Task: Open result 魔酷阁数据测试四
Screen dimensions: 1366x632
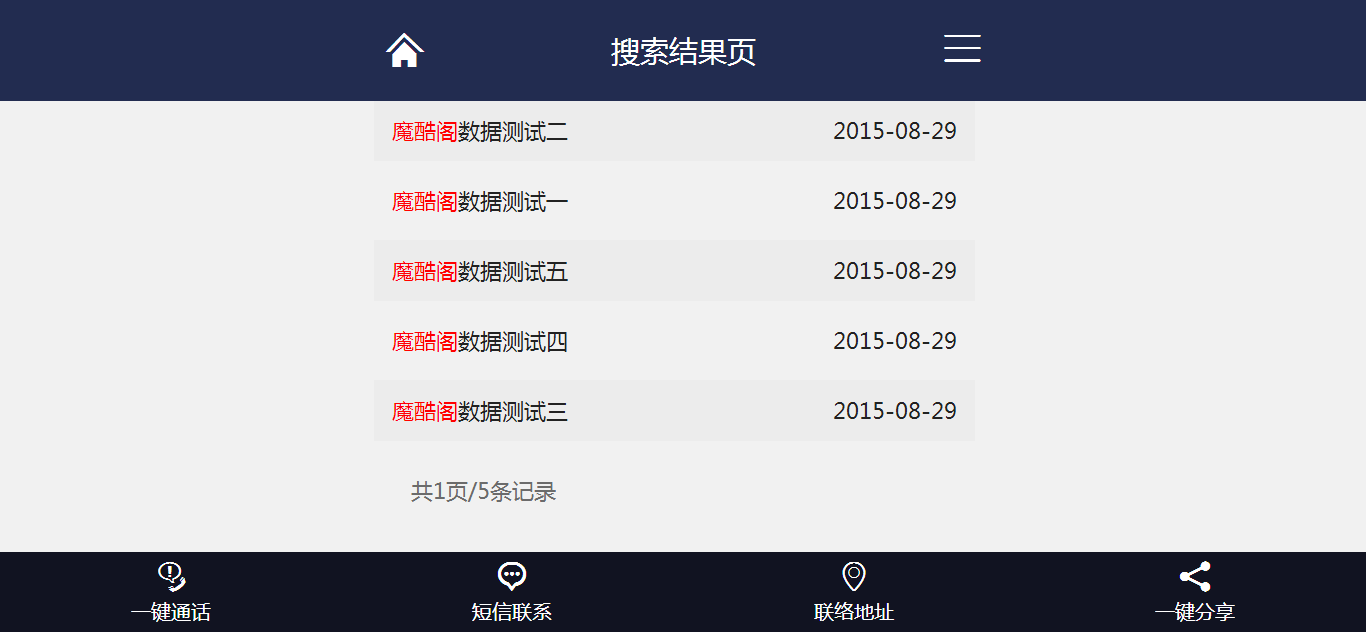Action: tap(480, 341)
